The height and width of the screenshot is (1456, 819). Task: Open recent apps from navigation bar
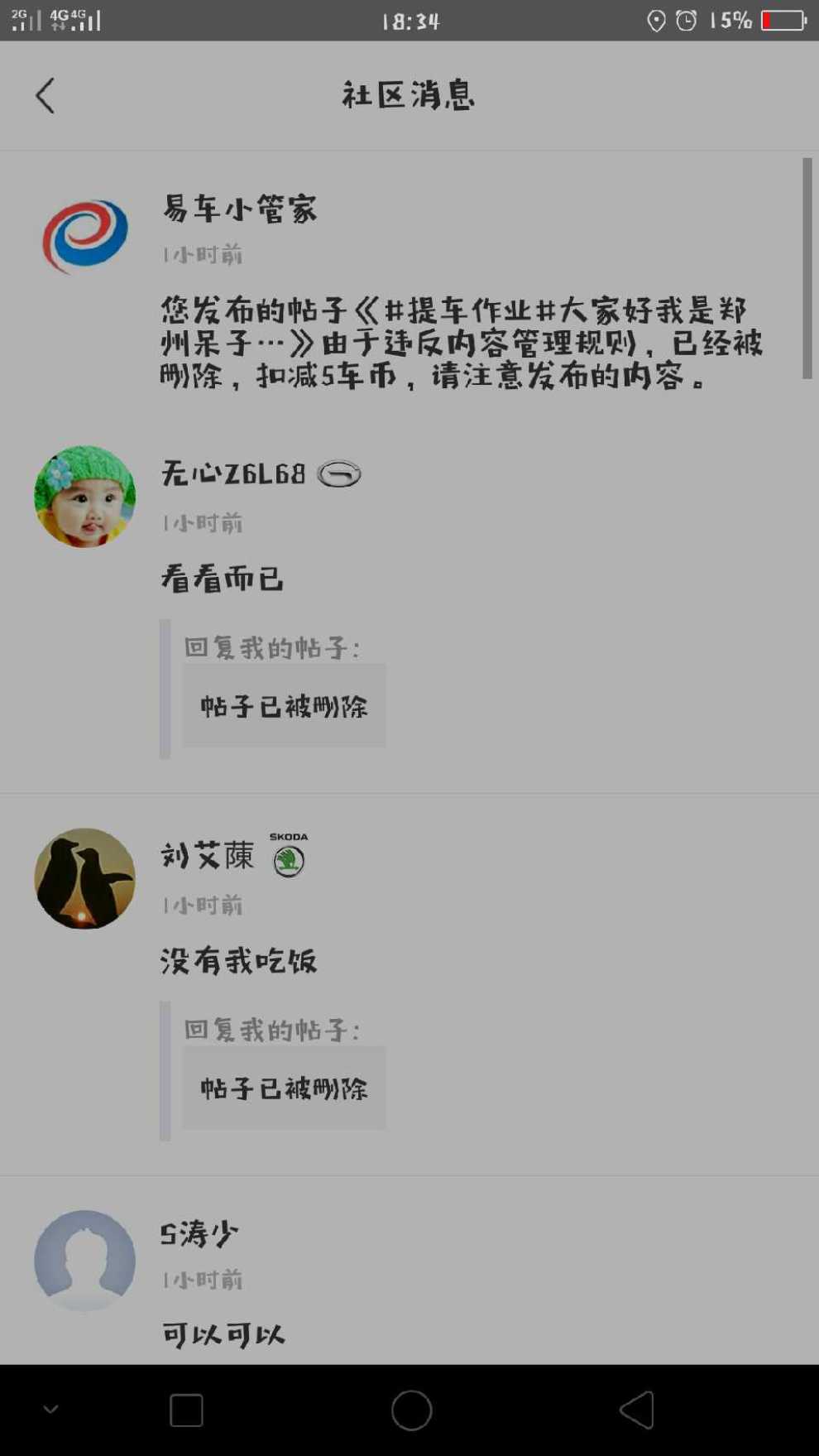click(186, 1410)
